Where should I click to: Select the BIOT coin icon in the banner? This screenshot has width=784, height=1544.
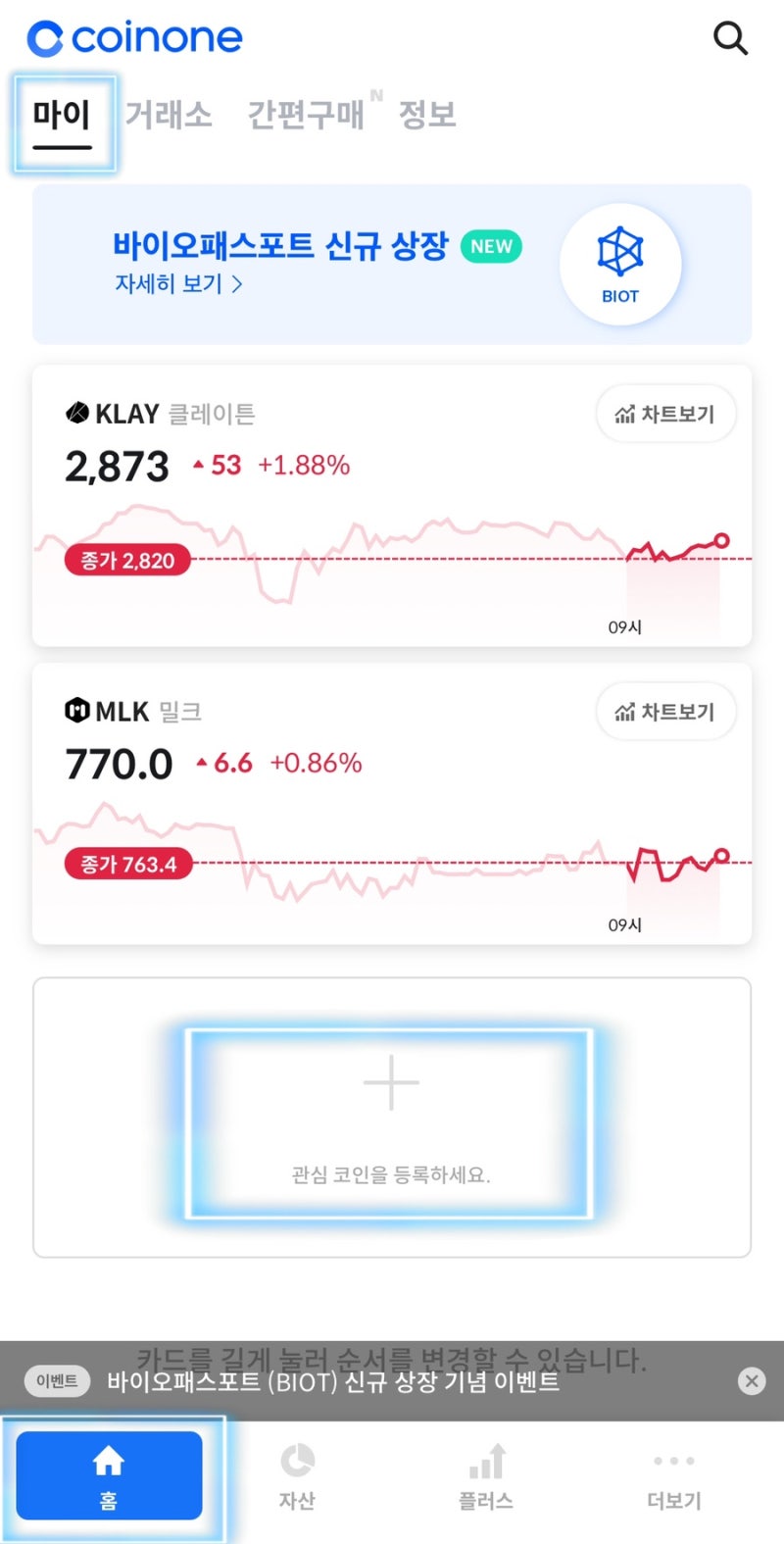[x=620, y=263]
